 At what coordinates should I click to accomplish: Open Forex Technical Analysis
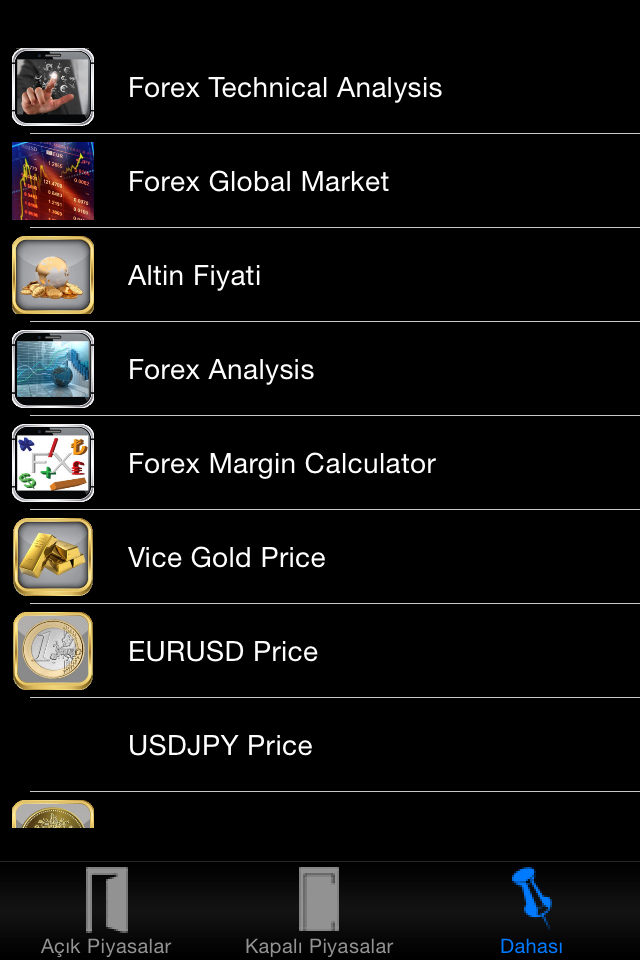285,88
